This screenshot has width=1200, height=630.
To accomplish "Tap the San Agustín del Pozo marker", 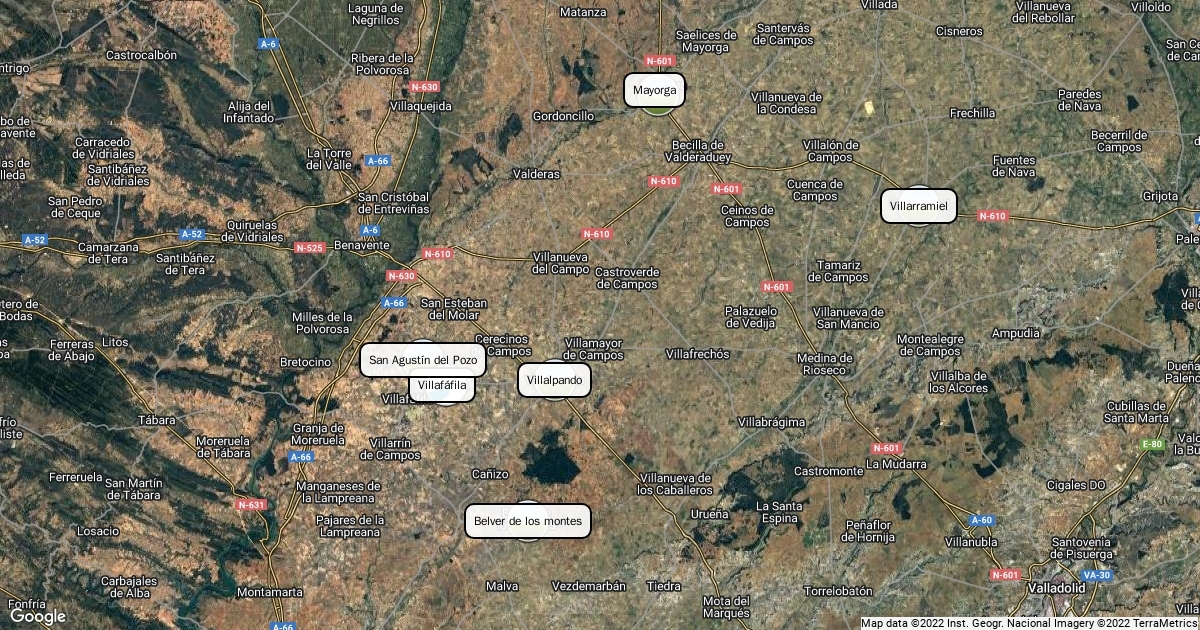I will click(423, 359).
